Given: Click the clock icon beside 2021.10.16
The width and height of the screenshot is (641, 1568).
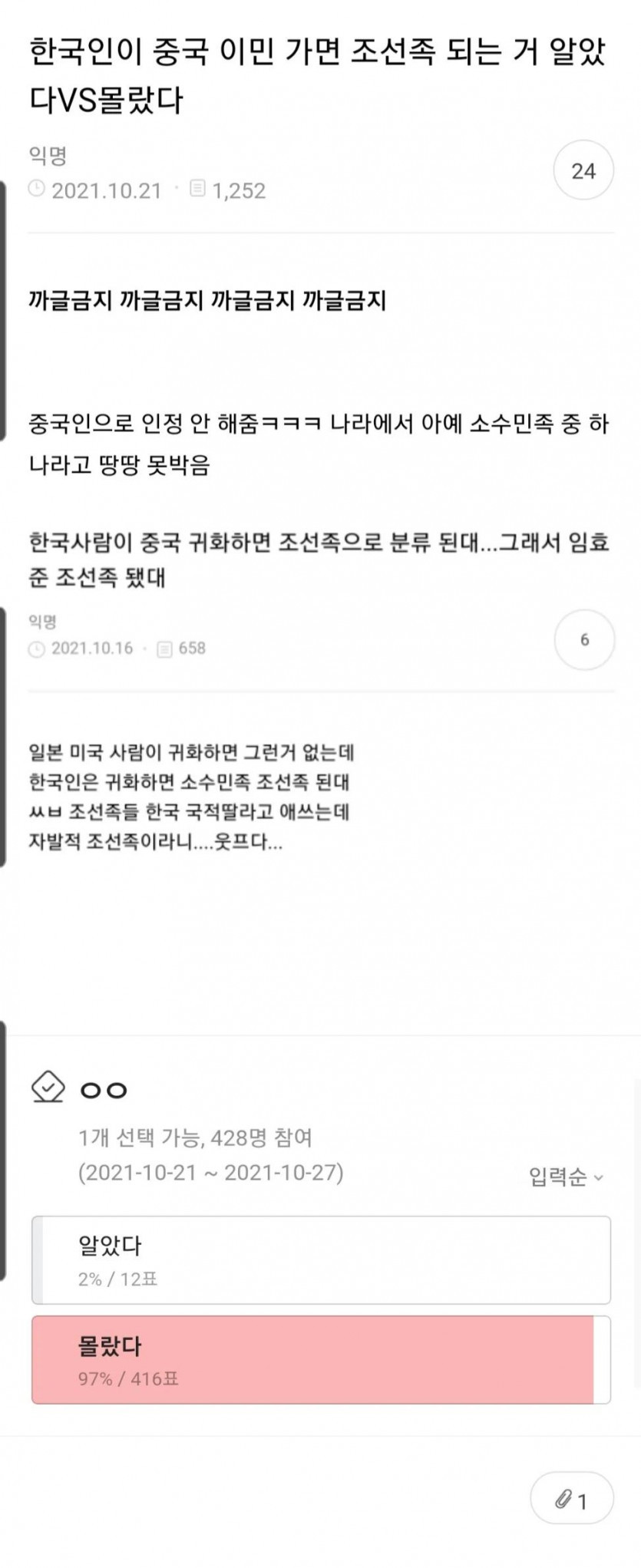Looking at the screenshot, I should coord(37,648).
